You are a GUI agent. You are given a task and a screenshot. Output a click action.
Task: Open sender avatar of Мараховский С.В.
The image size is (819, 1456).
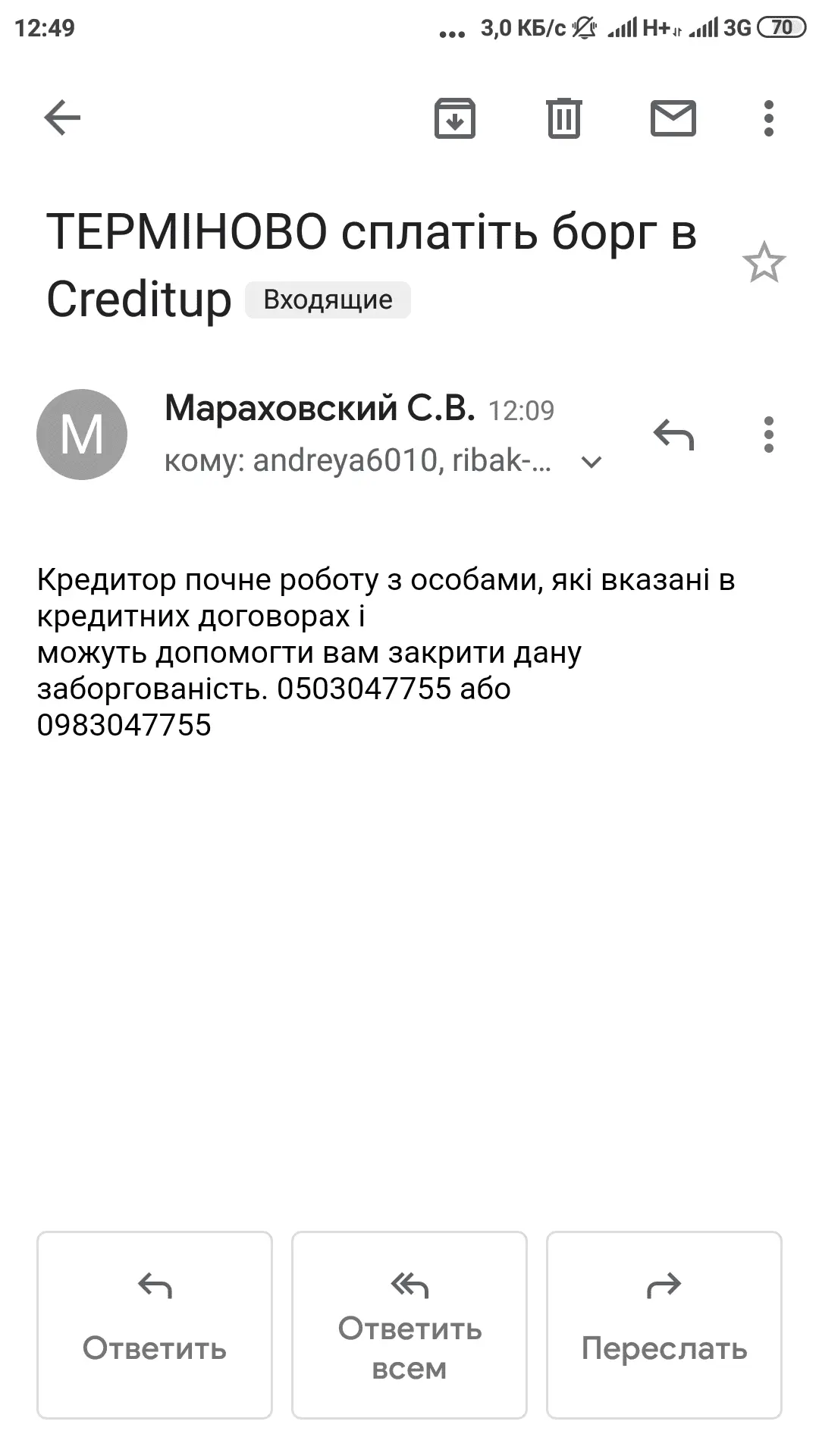click(x=82, y=435)
